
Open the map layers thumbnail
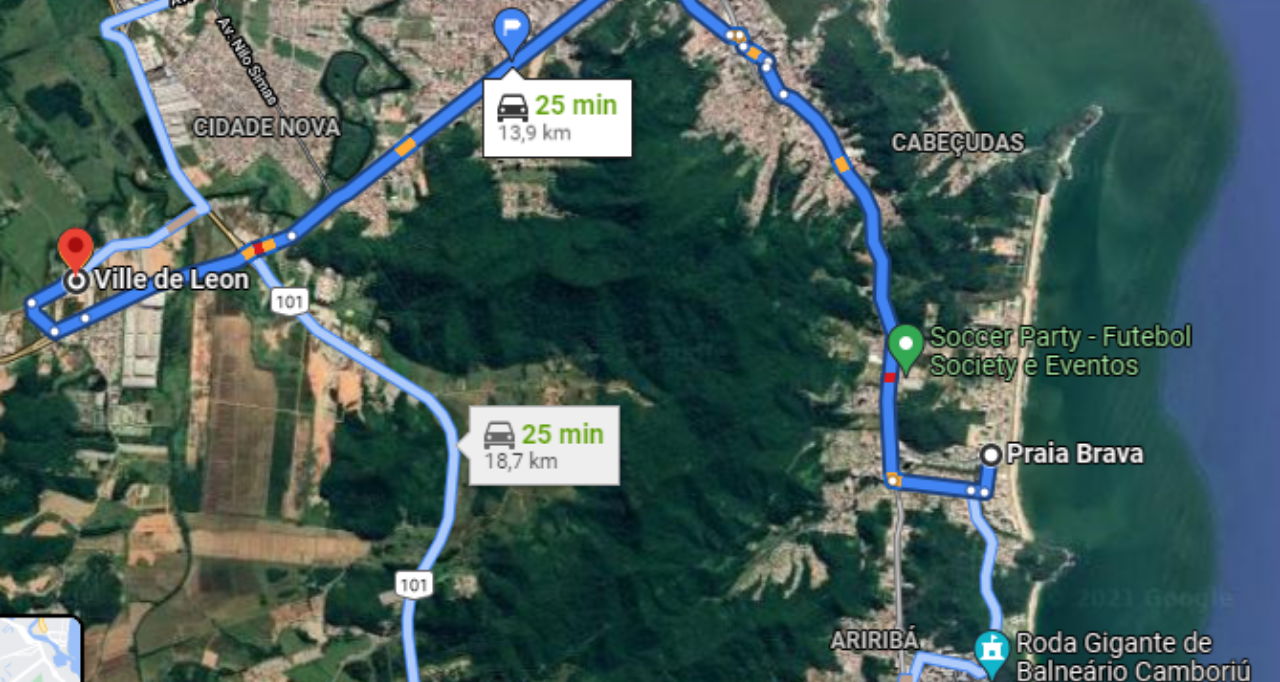click(38, 650)
